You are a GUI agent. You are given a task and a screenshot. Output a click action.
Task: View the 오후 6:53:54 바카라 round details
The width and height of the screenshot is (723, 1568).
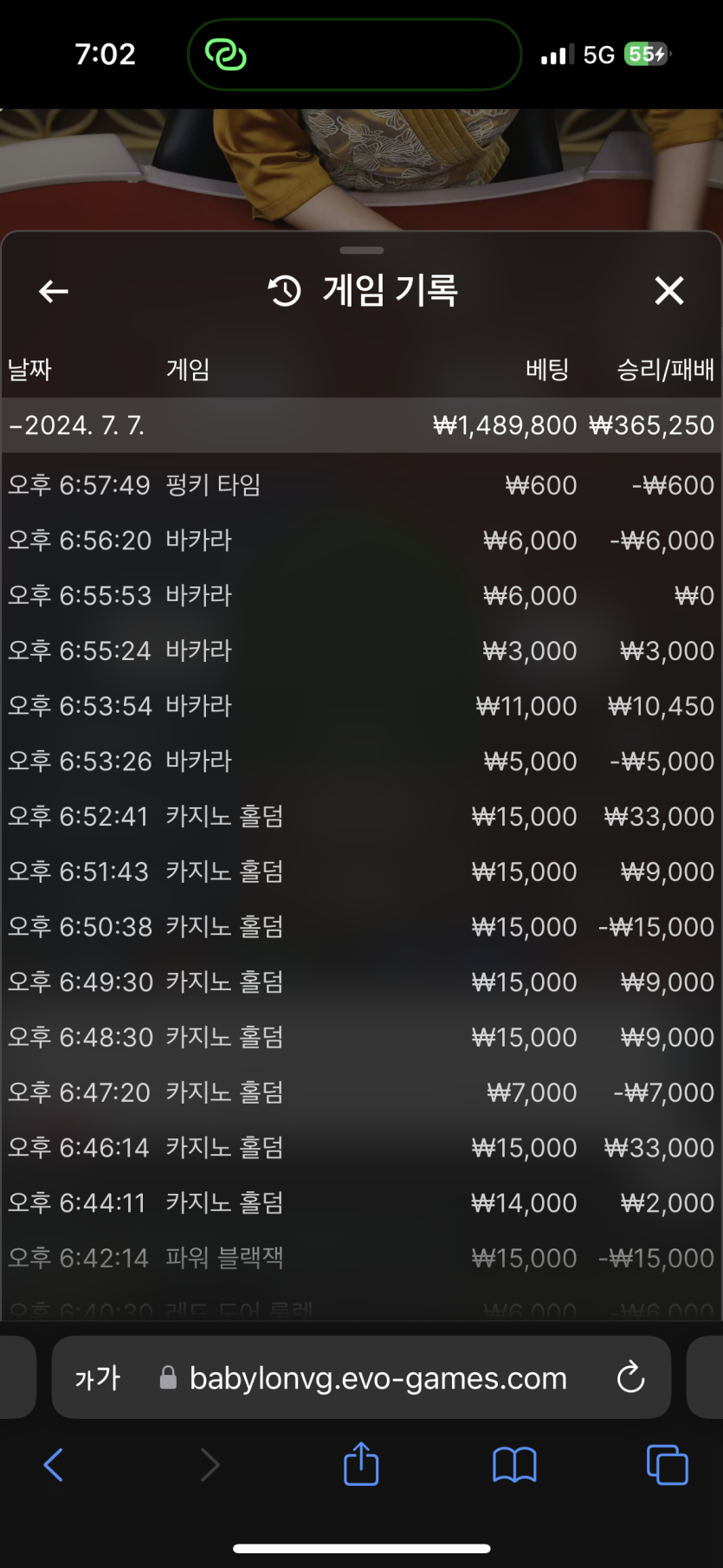[361, 706]
